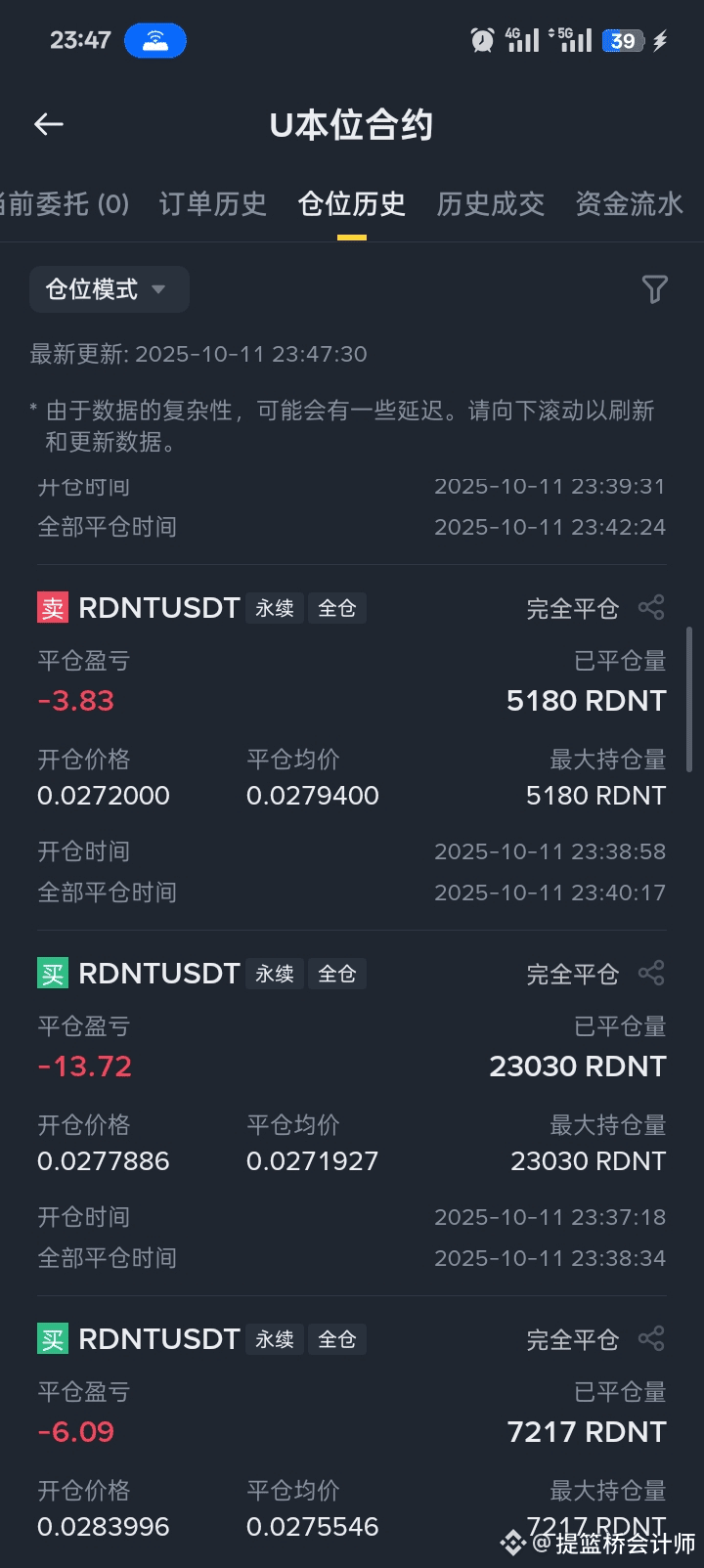
Task: Expand the 仓位模式 dropdown
Action: pos(109,289)
